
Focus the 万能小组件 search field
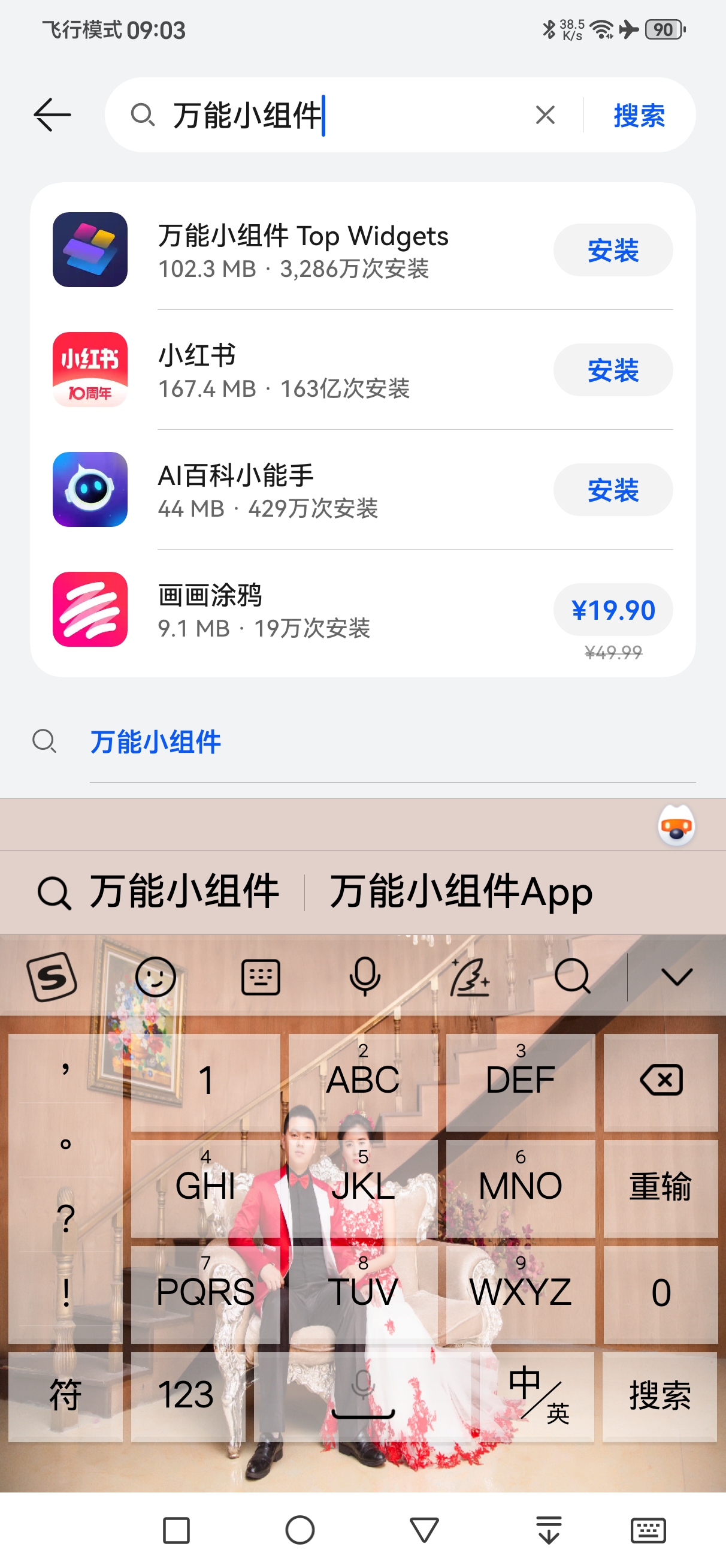pos(341,115)
